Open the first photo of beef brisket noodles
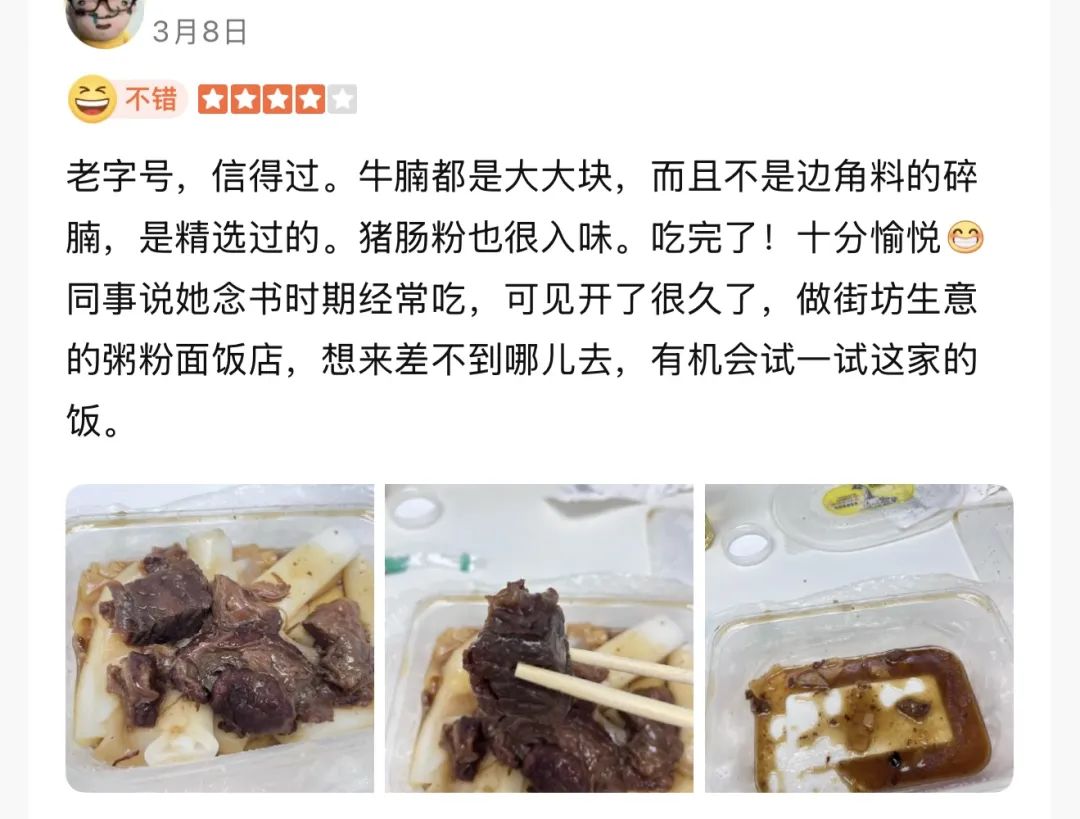The width and height of the screenshot is (1080, 819). pyautogui.click(x=220, y=638)
